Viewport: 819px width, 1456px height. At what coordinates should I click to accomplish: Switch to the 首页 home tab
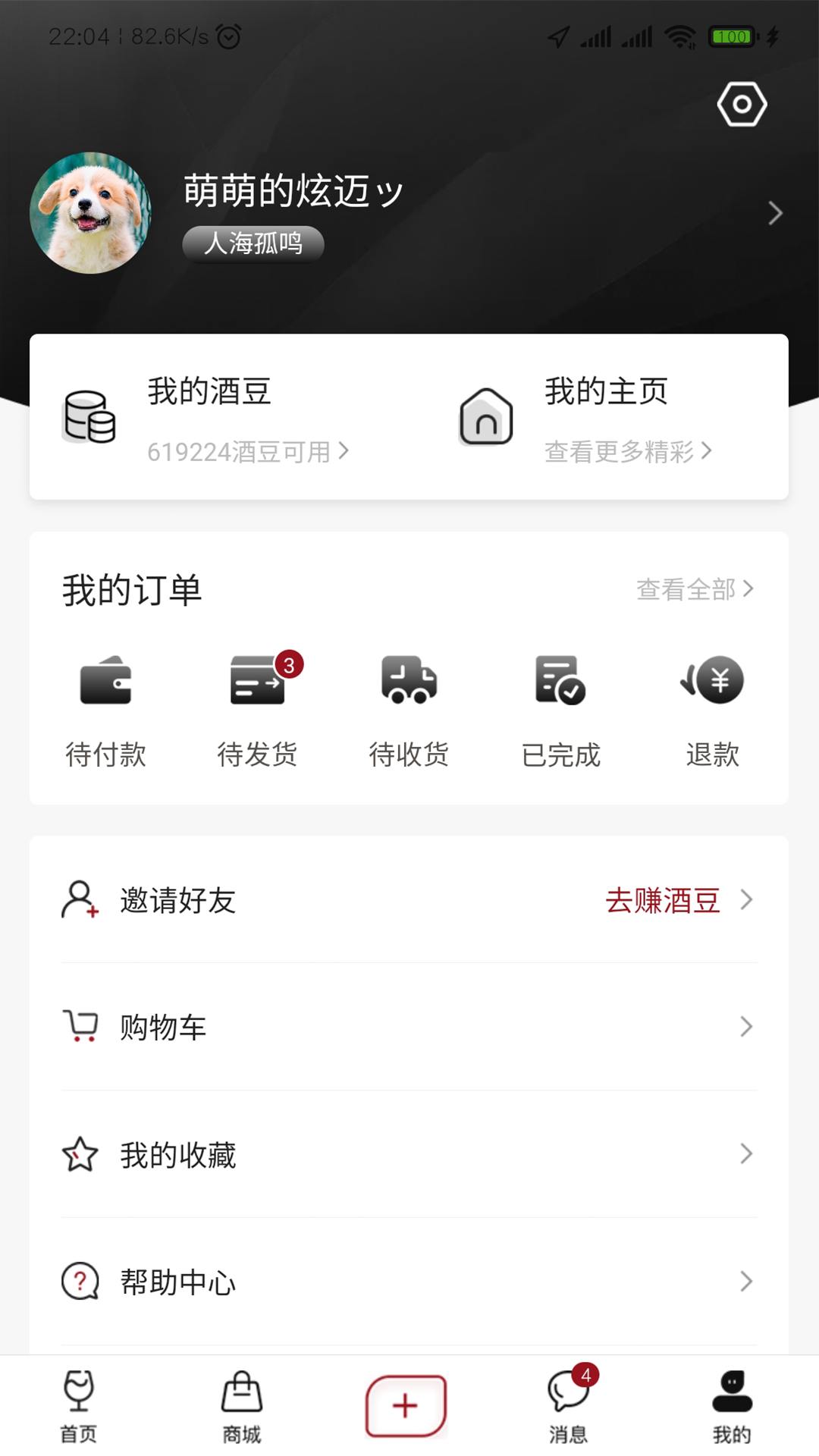coord(79,1407)
